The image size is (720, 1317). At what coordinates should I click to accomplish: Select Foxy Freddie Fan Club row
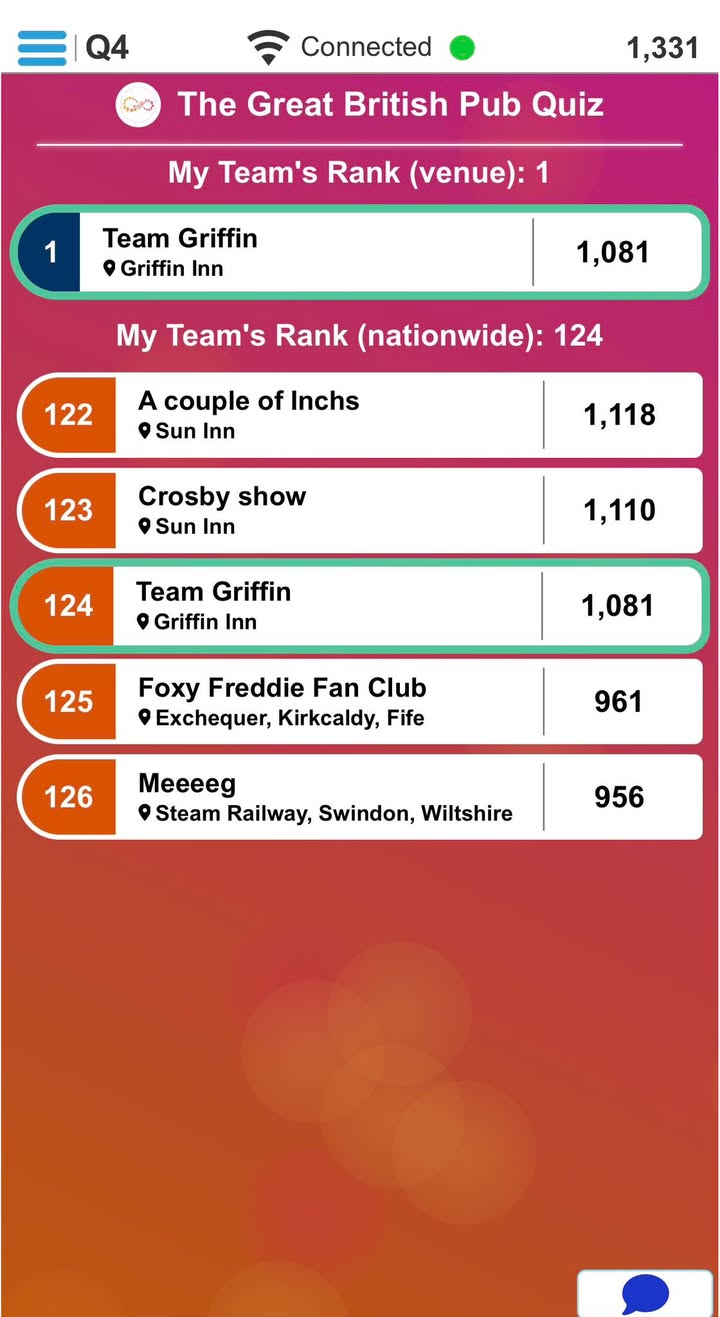click(x=360, y=701)
